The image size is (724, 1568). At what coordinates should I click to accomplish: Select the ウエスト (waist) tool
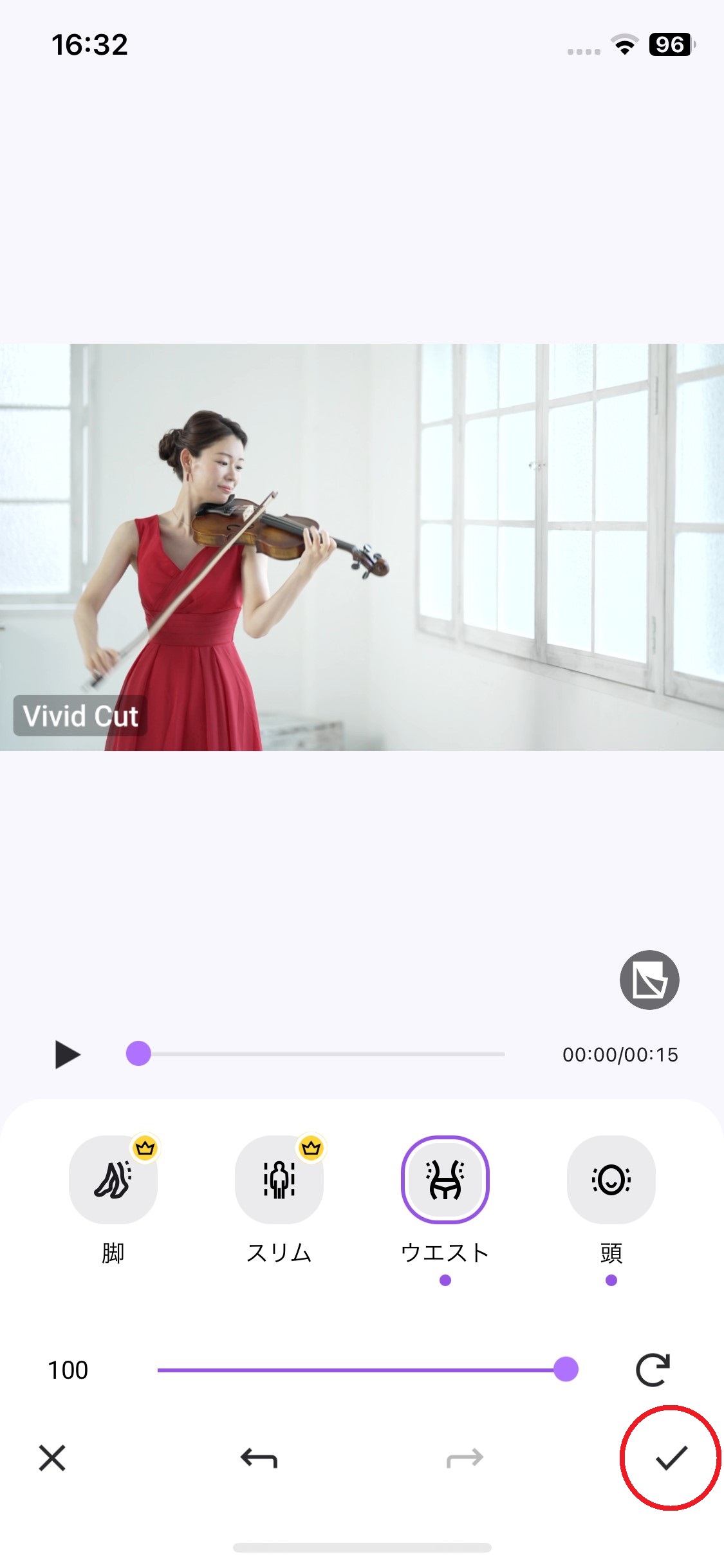pyautogui.click(x=445, y=1179)
